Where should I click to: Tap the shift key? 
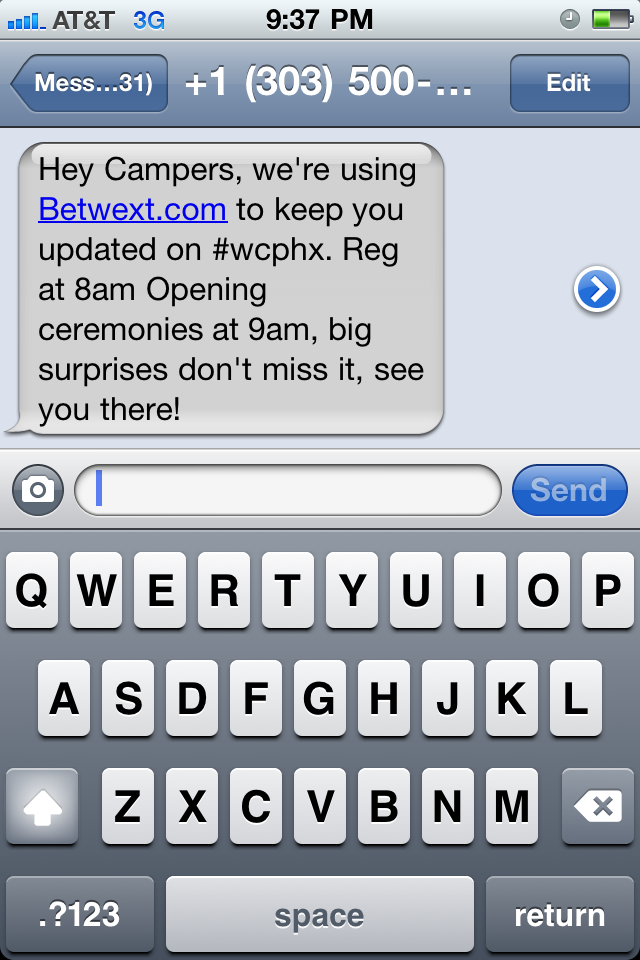point(41,806)
